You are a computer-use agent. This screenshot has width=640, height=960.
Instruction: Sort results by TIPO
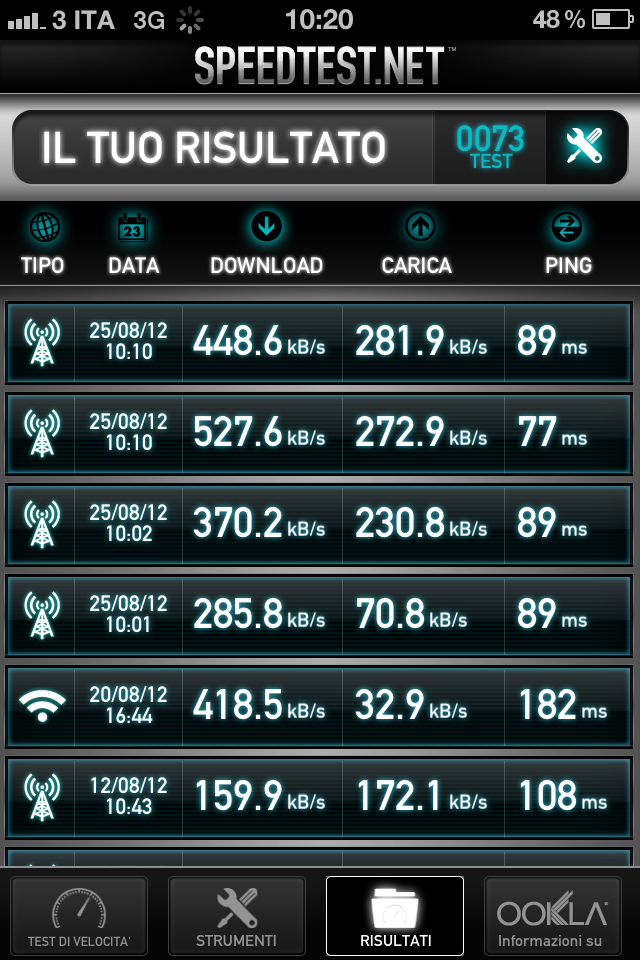42,243
